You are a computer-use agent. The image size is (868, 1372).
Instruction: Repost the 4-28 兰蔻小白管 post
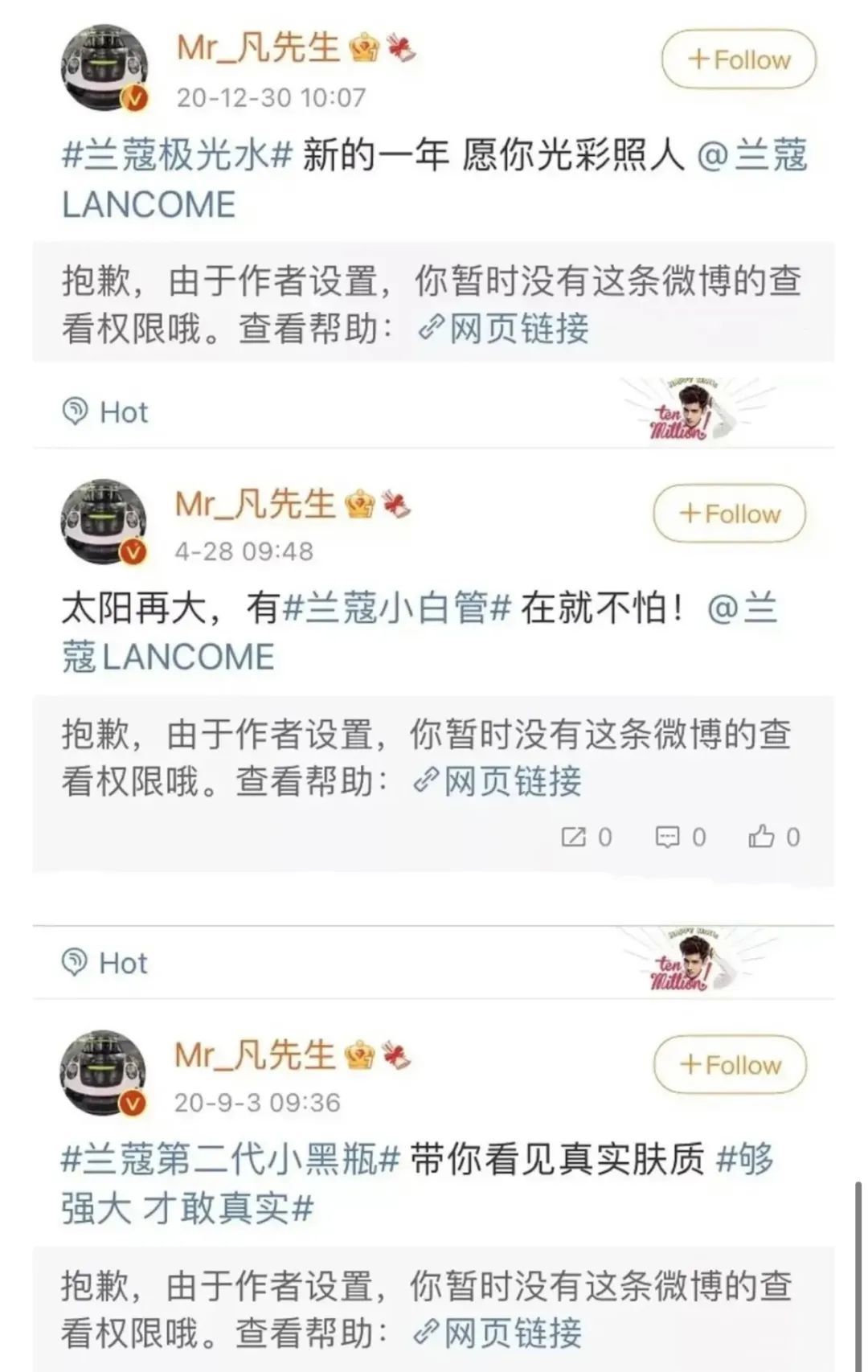pos(586,838)
